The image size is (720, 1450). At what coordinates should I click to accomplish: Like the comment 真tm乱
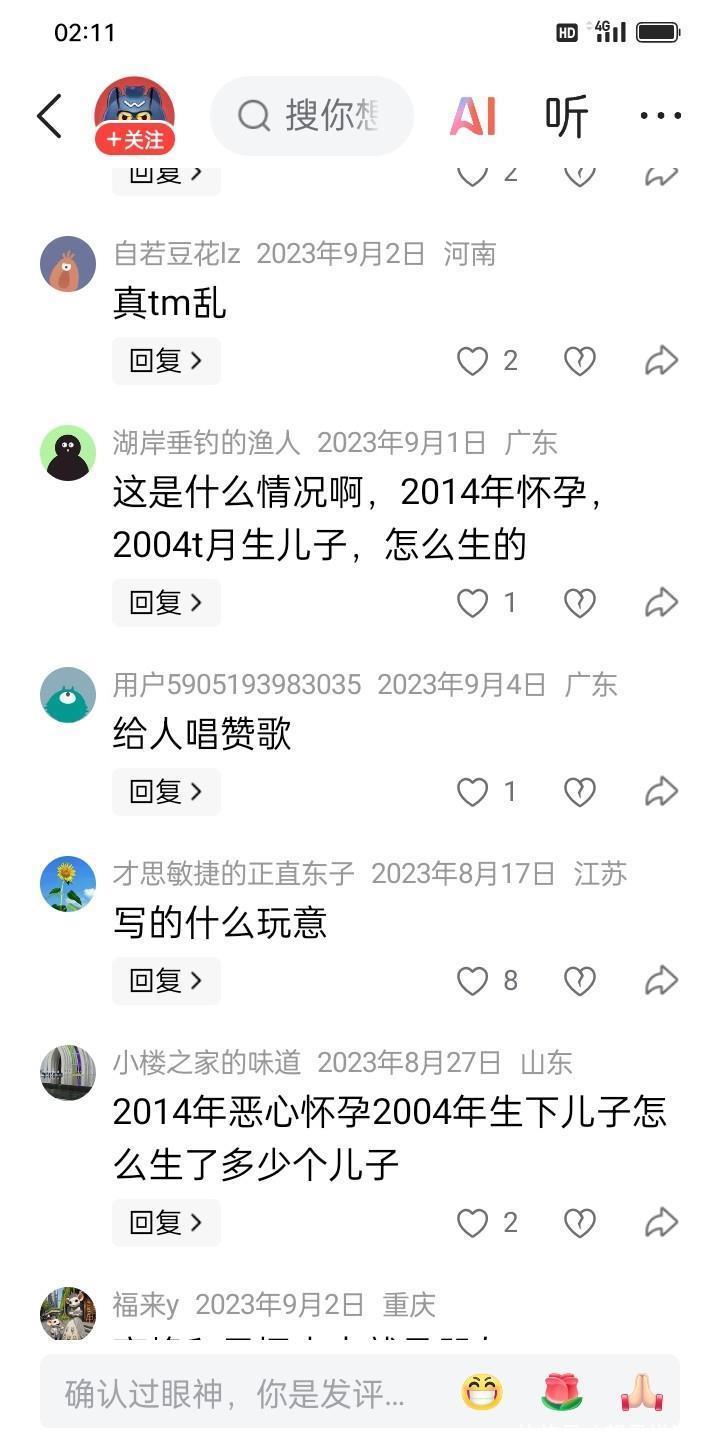(473, 361)
